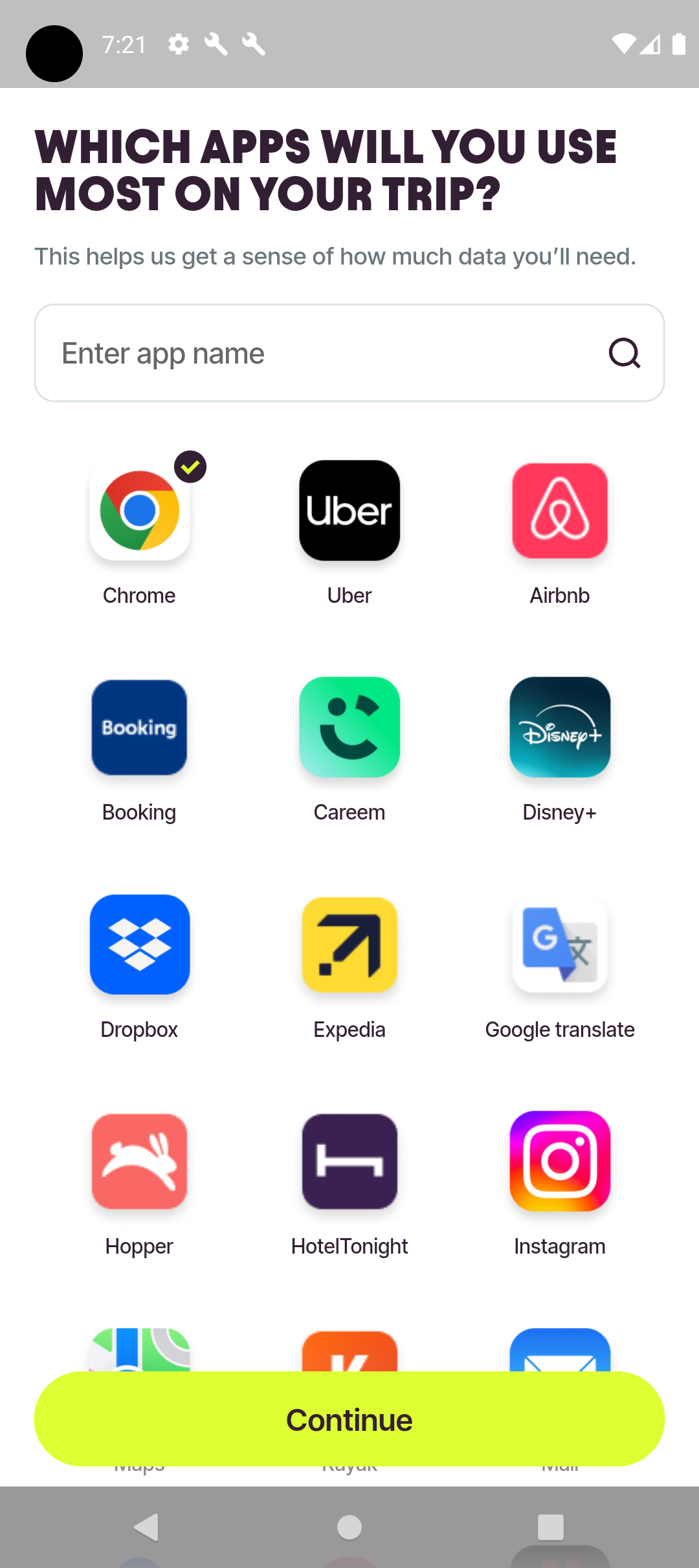This screenshot has height=1568, width=699.
Task: Tap the search magnifier icon
Action: (x=624, y=353)
